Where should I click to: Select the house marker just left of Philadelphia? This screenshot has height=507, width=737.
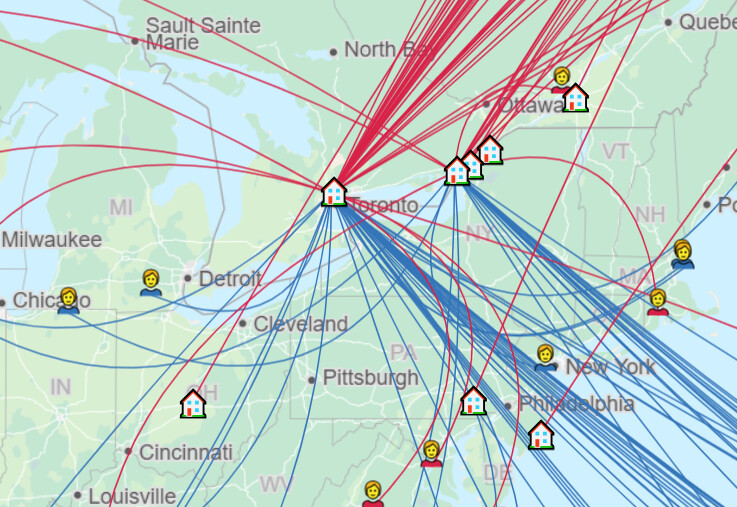(x=473, y=401)
